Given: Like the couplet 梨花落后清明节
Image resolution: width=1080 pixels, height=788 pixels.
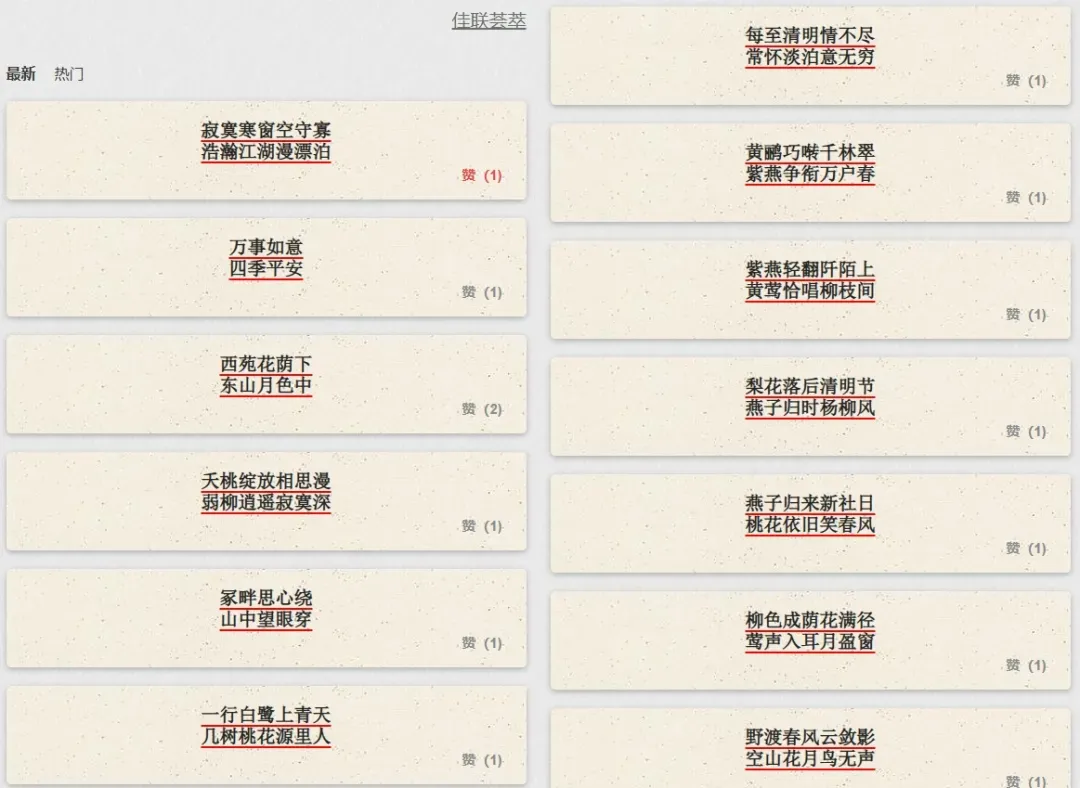Looking at the screenshot, I should click(x=1025, y=431).
